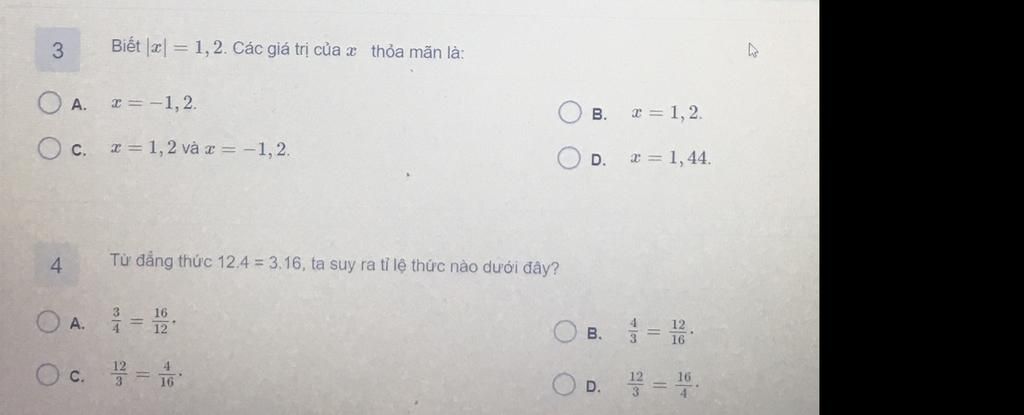1024x415 pixels.
Task: Select answer A 3/4 = 16/12 for question 4
Action: pyautogui.click(x=48, y=321)
